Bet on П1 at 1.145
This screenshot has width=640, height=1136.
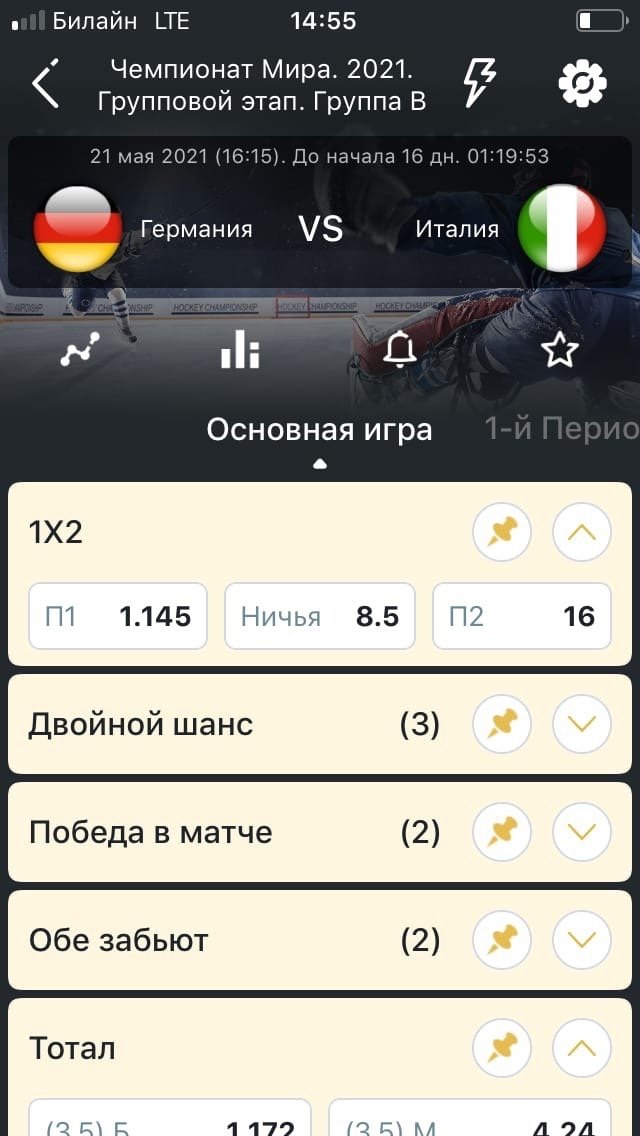pos(118,616)
